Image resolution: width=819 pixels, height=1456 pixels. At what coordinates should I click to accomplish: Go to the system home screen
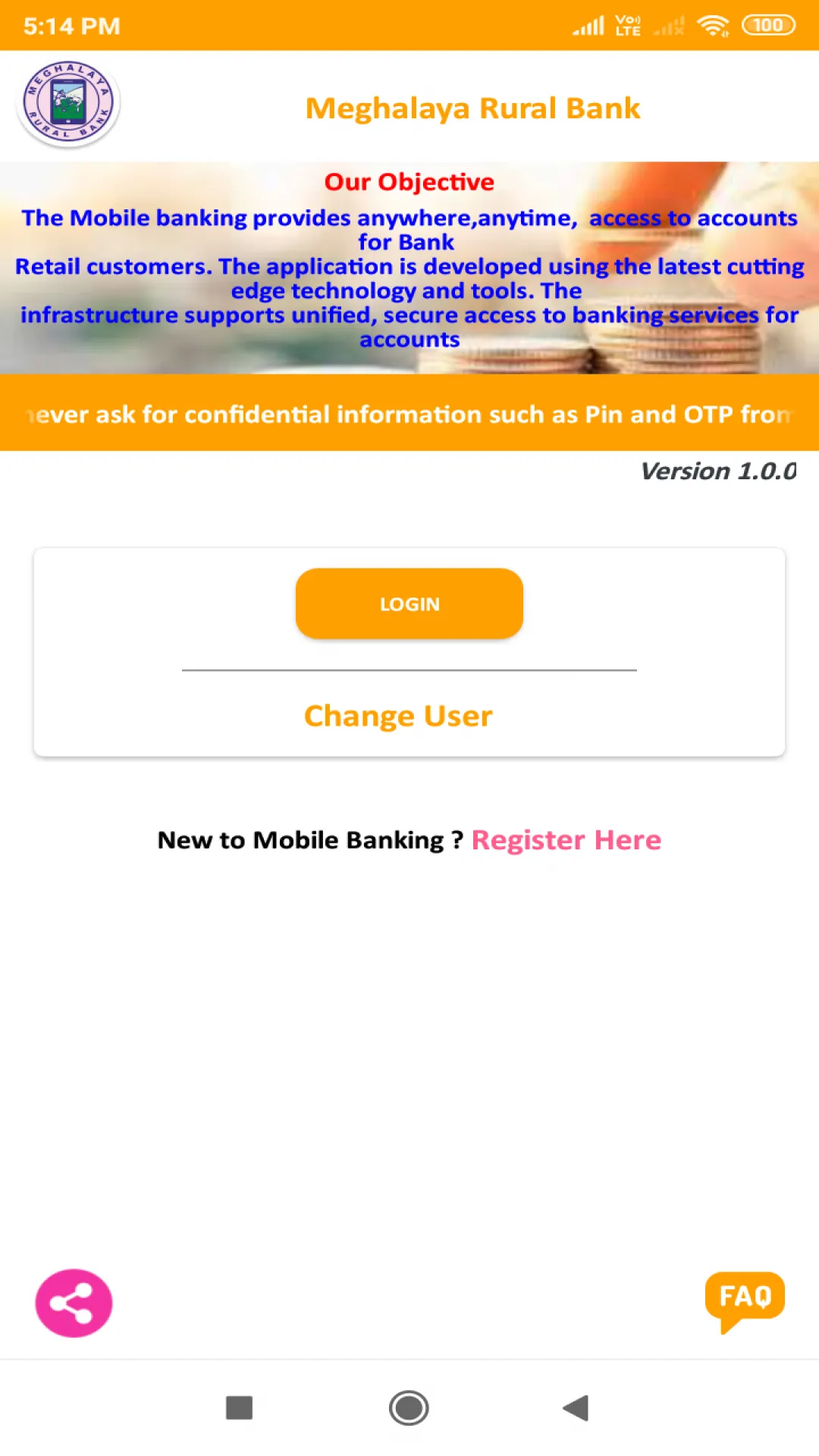409,1408
